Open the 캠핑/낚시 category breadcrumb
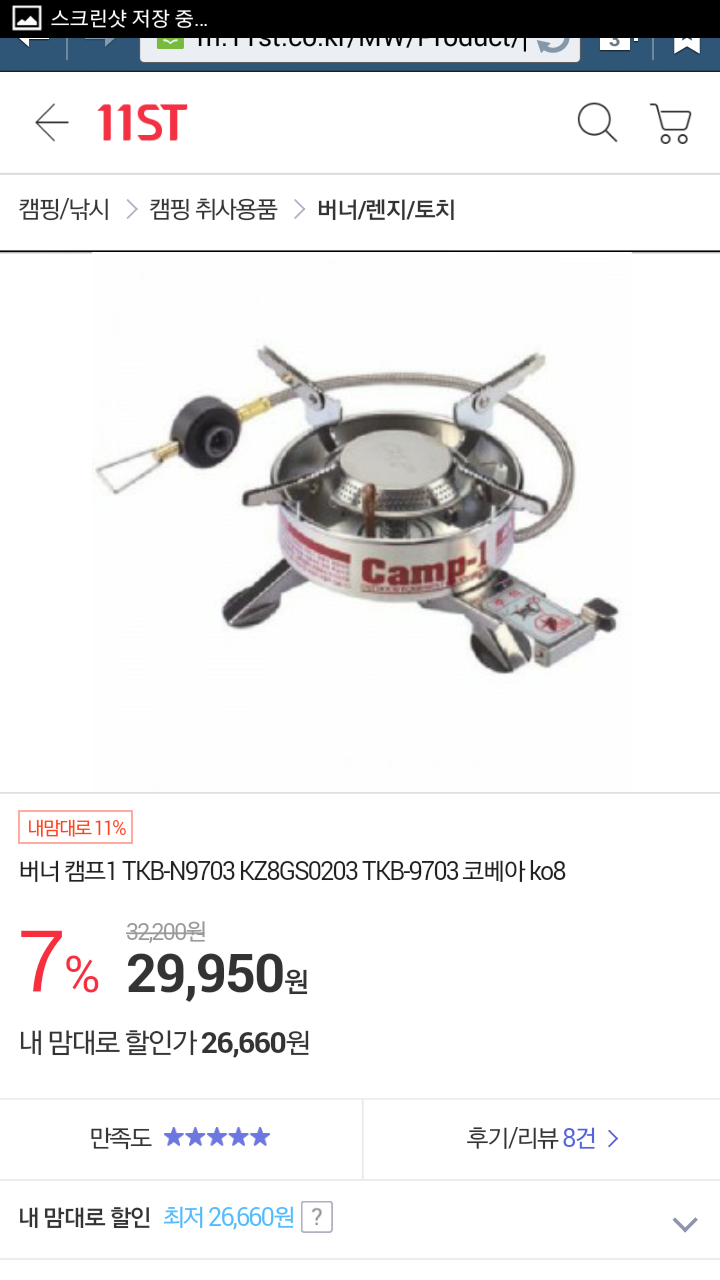The width and height of the screenshot is (720, 1280). (x=64, y=210)
